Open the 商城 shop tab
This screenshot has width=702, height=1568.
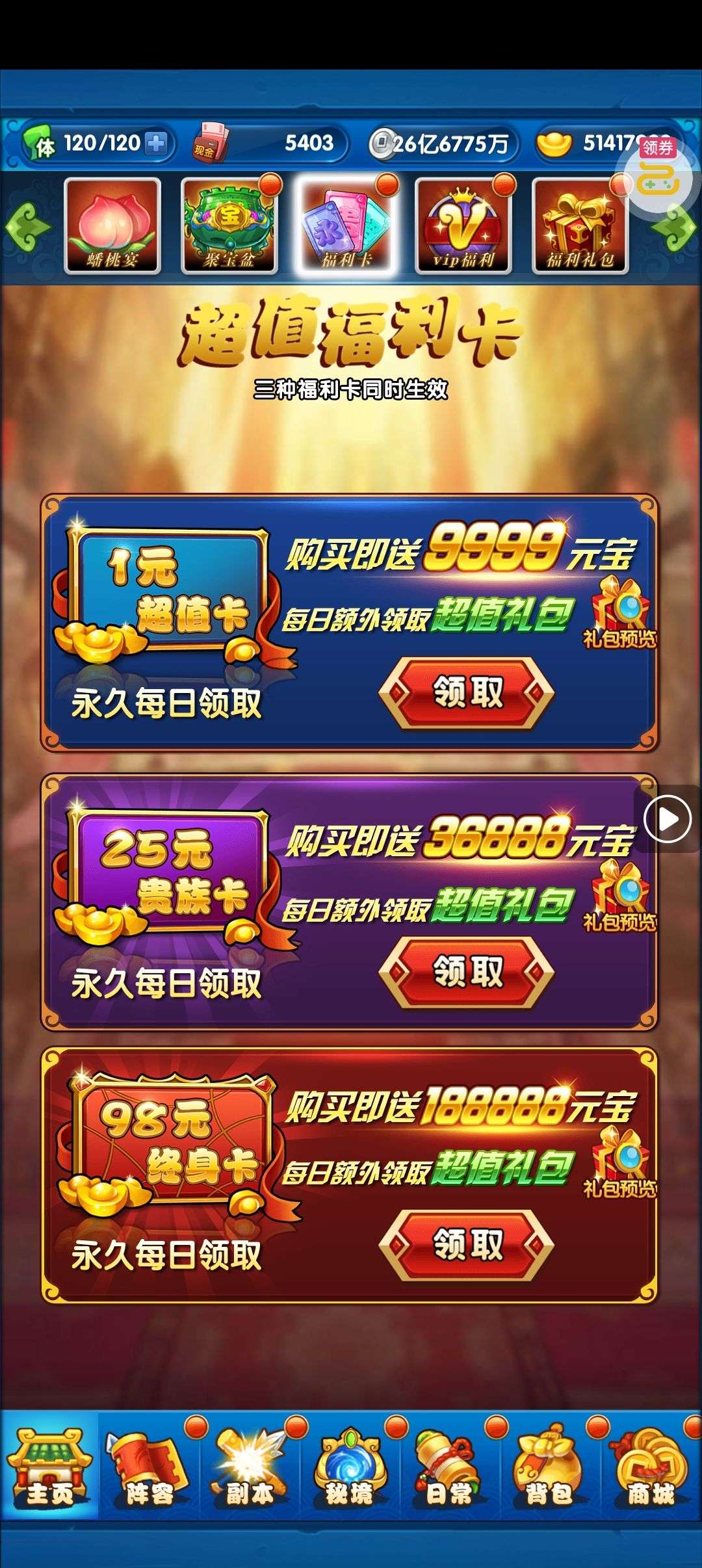coord(650,1464)
